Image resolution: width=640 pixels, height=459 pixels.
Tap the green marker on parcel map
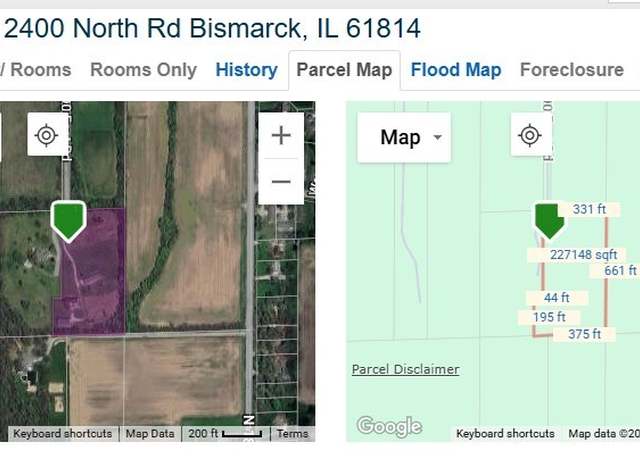pyautogui.click(x=548, y=218)
